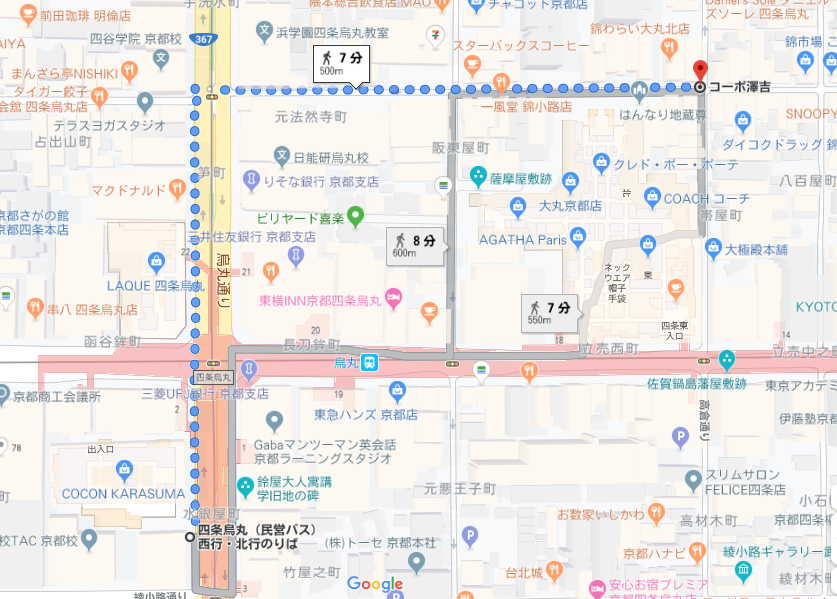The image size is (837, 599).
Task: Select the 8分 600m alternate walking route
Action: pos(414,246)
